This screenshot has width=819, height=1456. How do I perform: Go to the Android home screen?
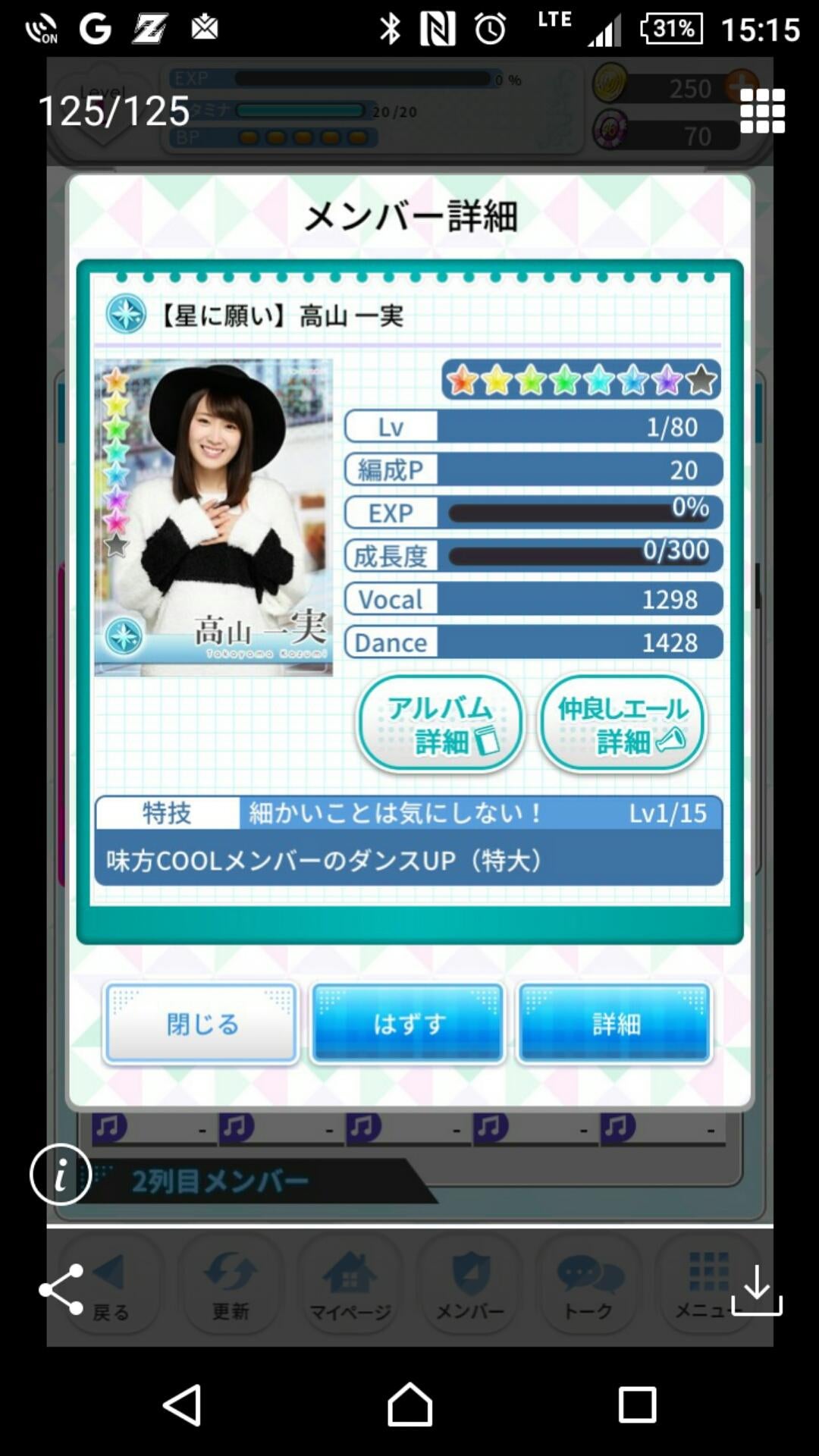pyautogui.click(x=409, y=1404)
